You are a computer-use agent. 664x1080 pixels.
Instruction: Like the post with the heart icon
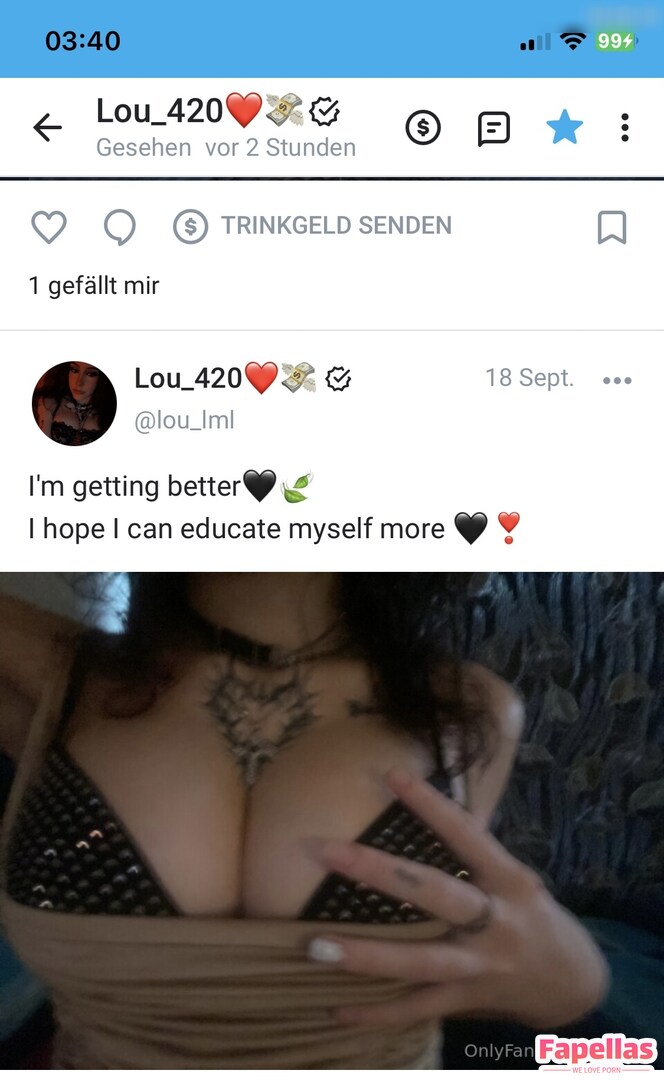click(x=48, y=227)
